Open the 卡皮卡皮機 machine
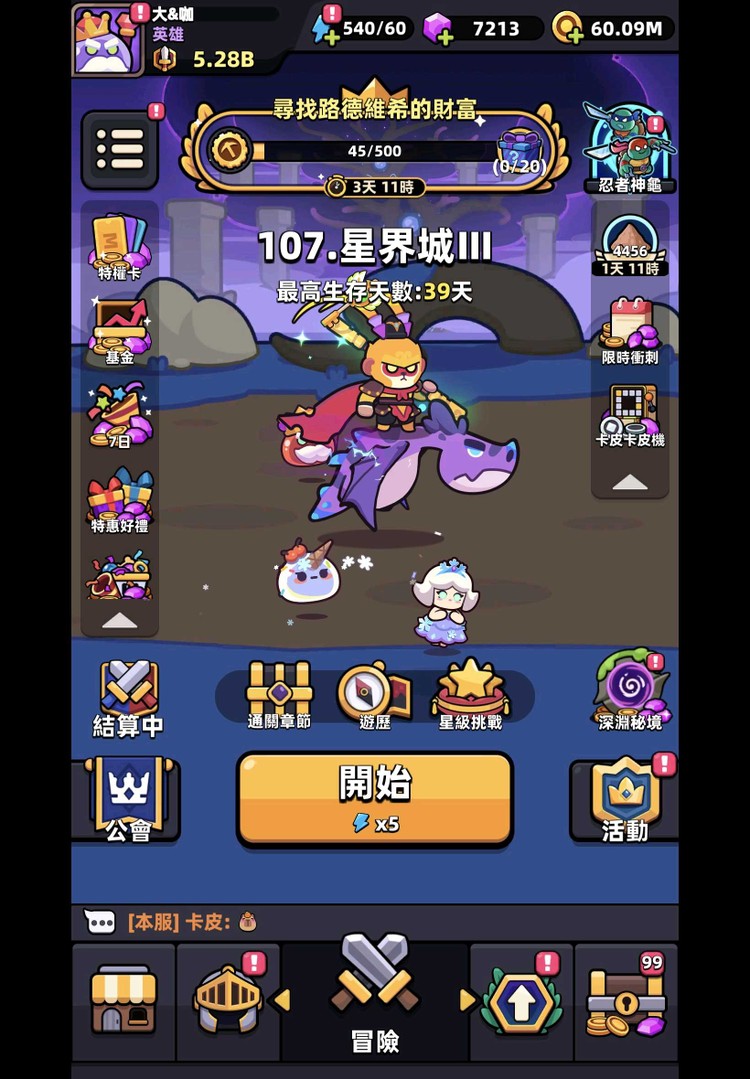This screenshot has height=1079, width=750. coord(630,416)
